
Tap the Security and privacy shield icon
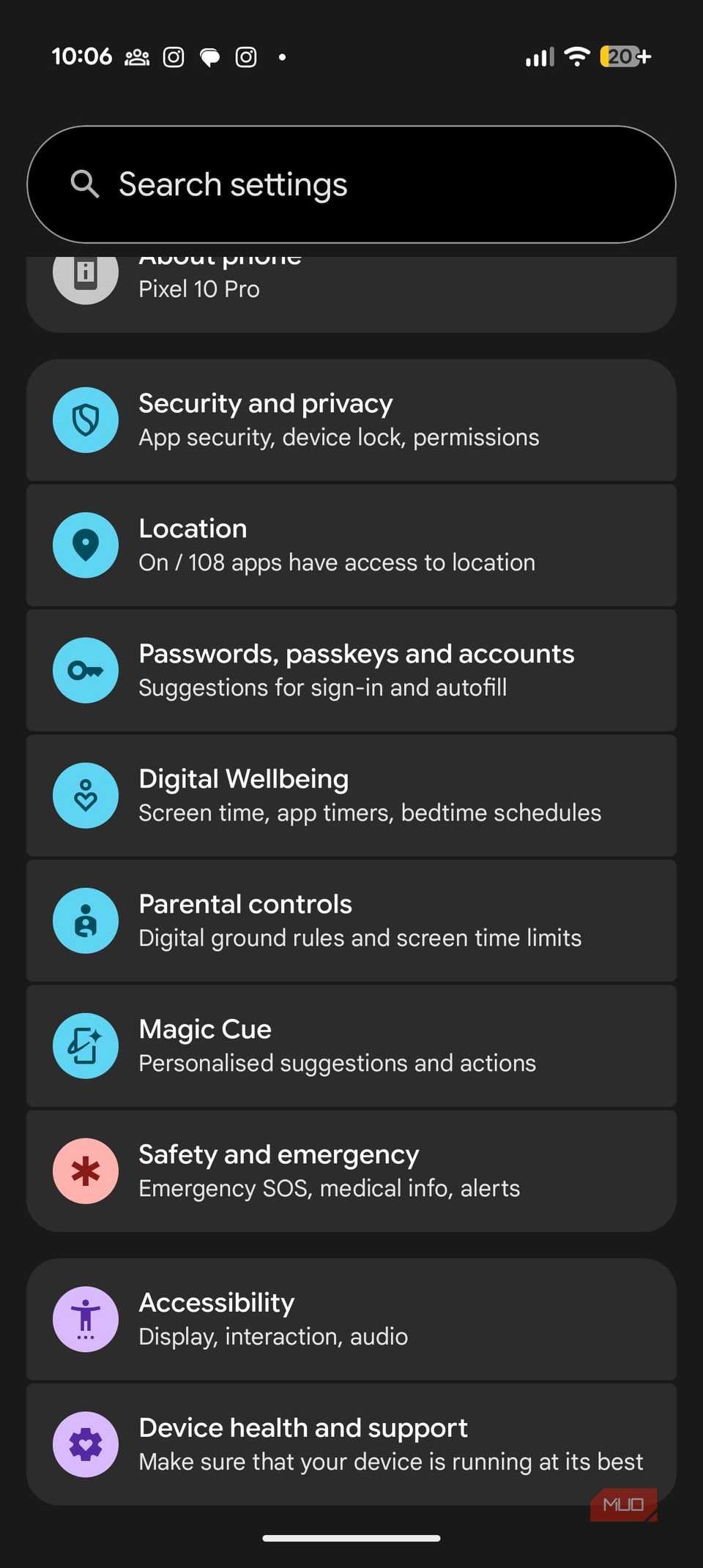click(x=86, y=419)
